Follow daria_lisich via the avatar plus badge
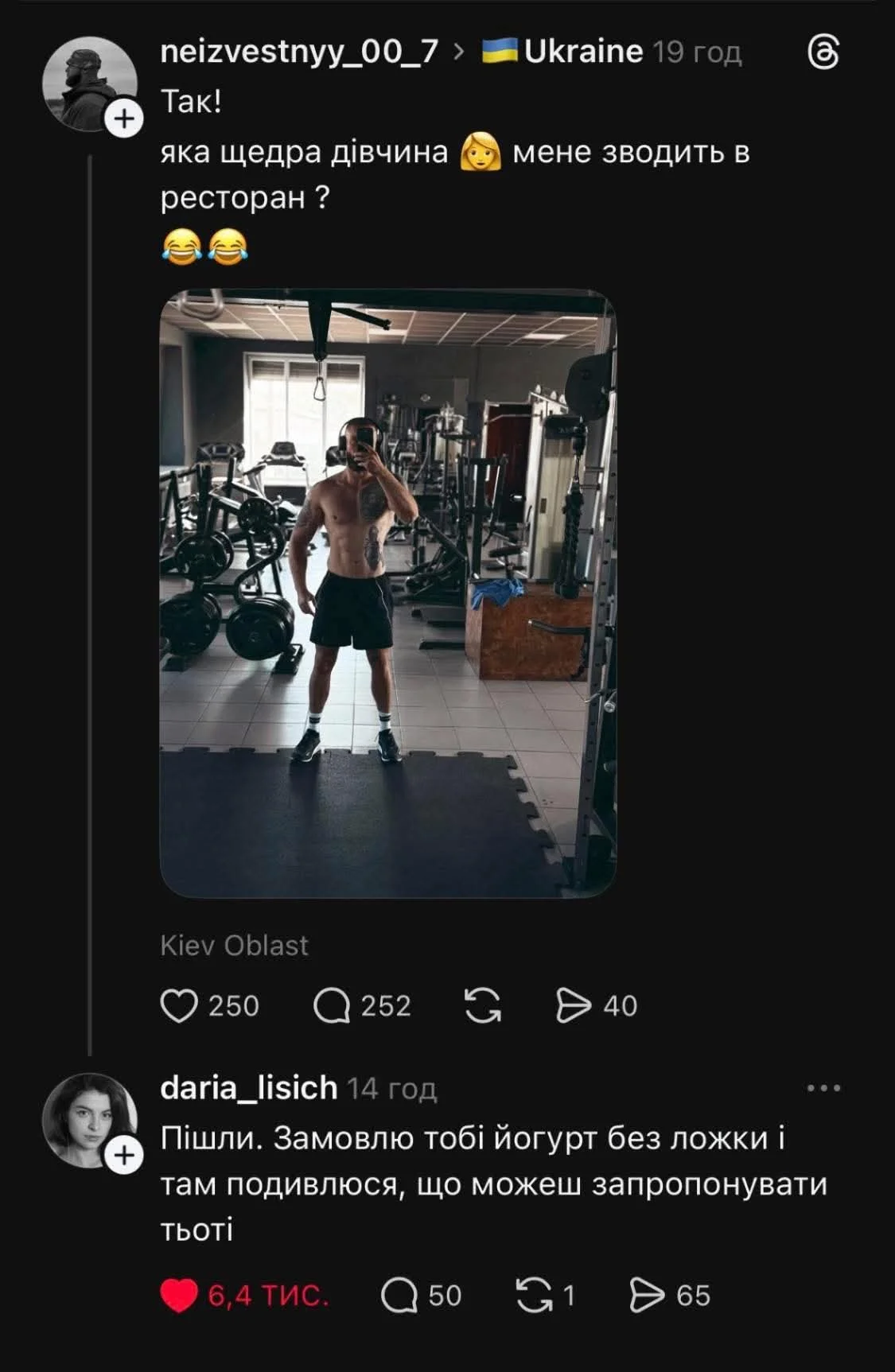Viewport: 895px width, 1372px height. point(125,1156)
